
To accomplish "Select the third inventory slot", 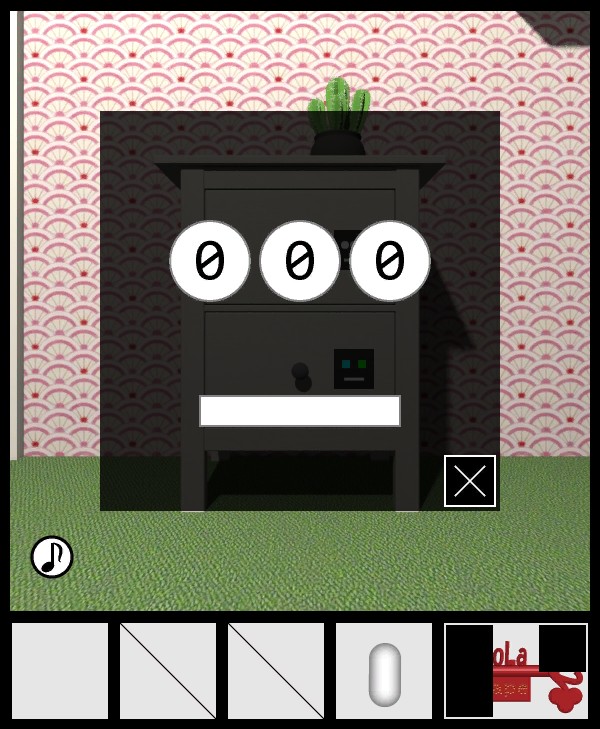I will coord(276,671).
